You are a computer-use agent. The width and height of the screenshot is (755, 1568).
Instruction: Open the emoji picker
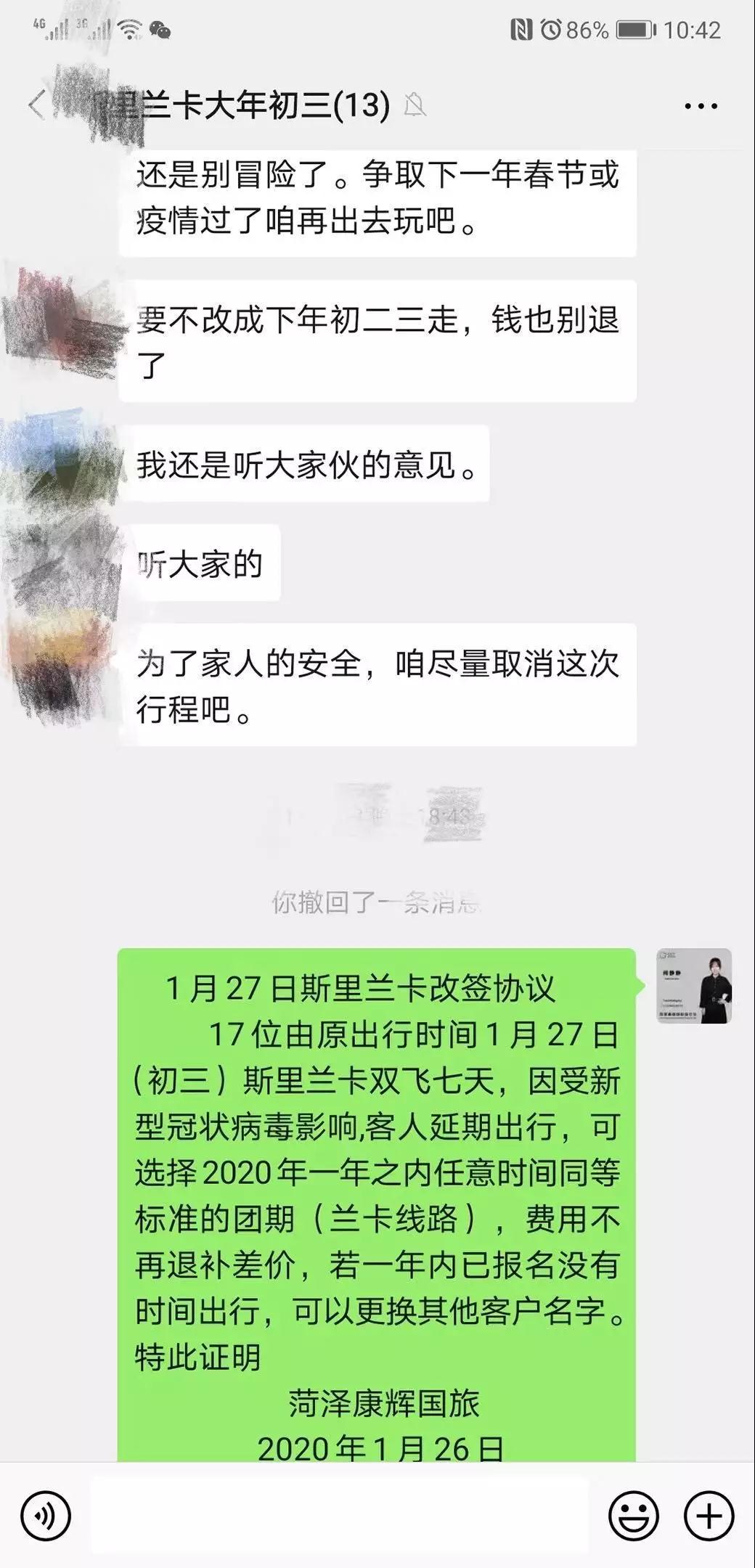pyautogui.click(x=633, y=1516)
